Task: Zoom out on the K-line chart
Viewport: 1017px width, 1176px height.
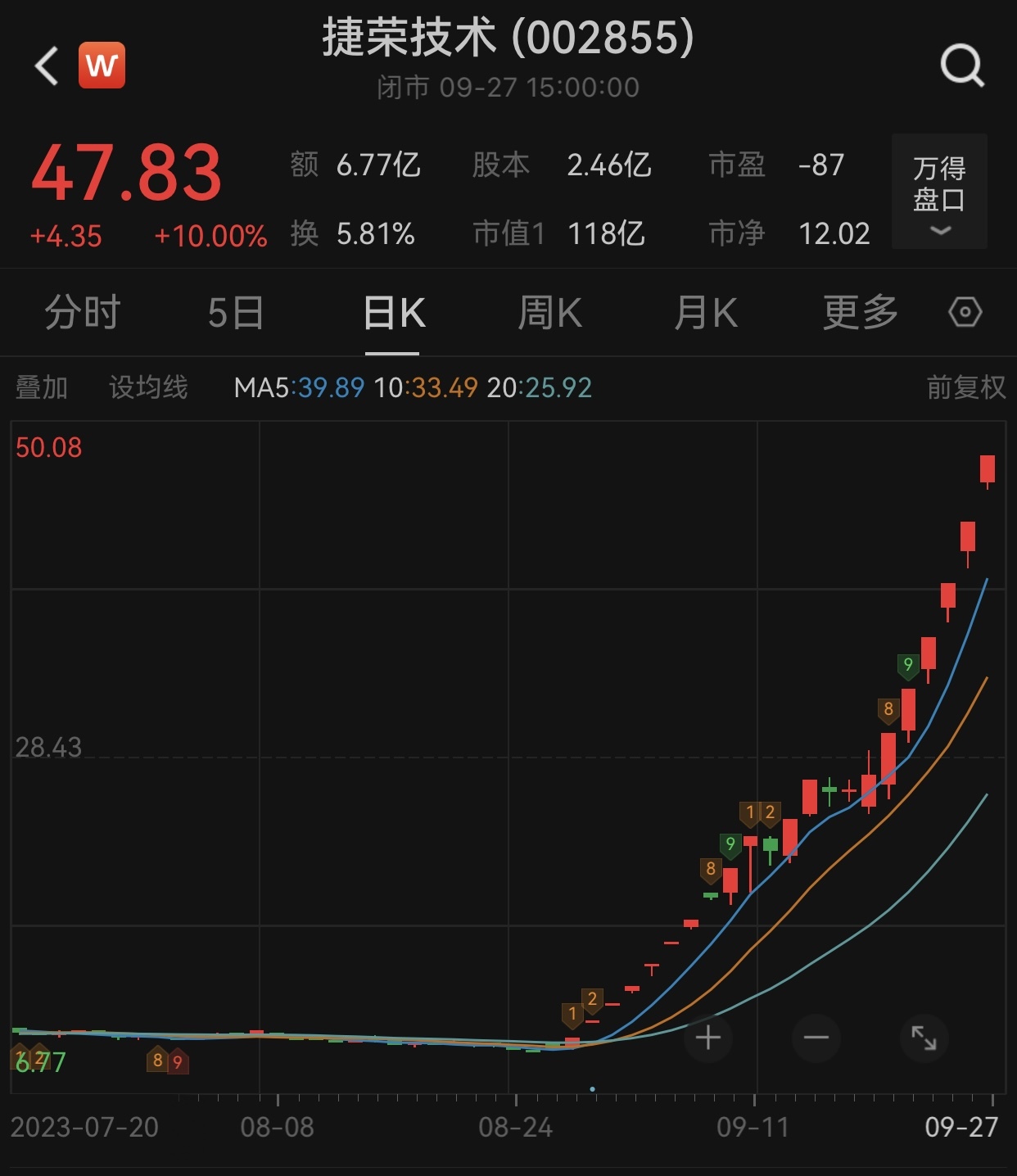Action: point(816,1038)
